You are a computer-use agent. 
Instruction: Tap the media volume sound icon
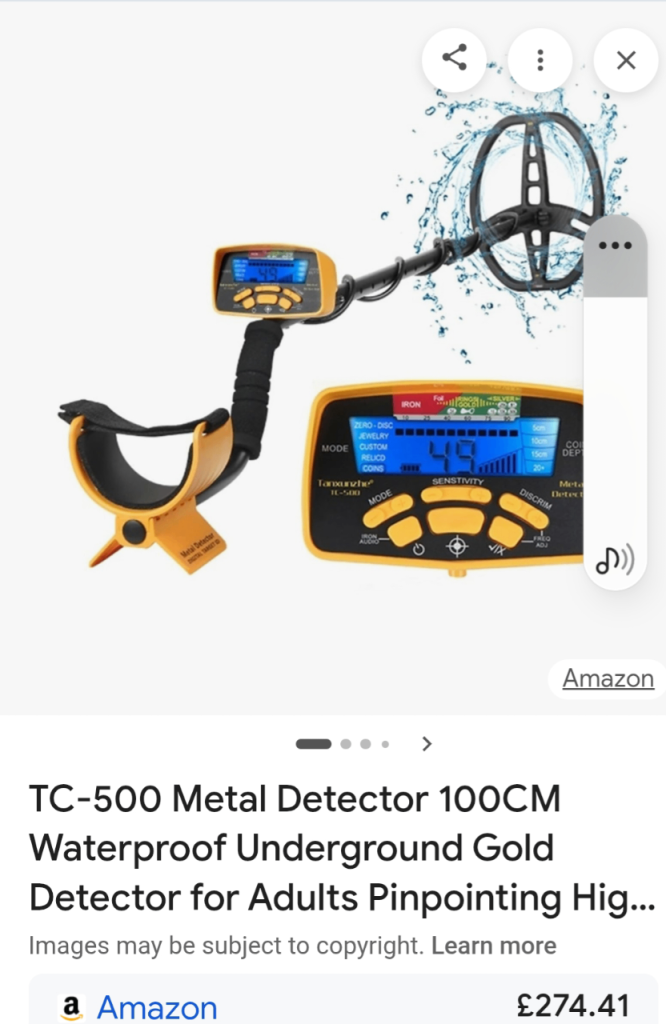614,561
